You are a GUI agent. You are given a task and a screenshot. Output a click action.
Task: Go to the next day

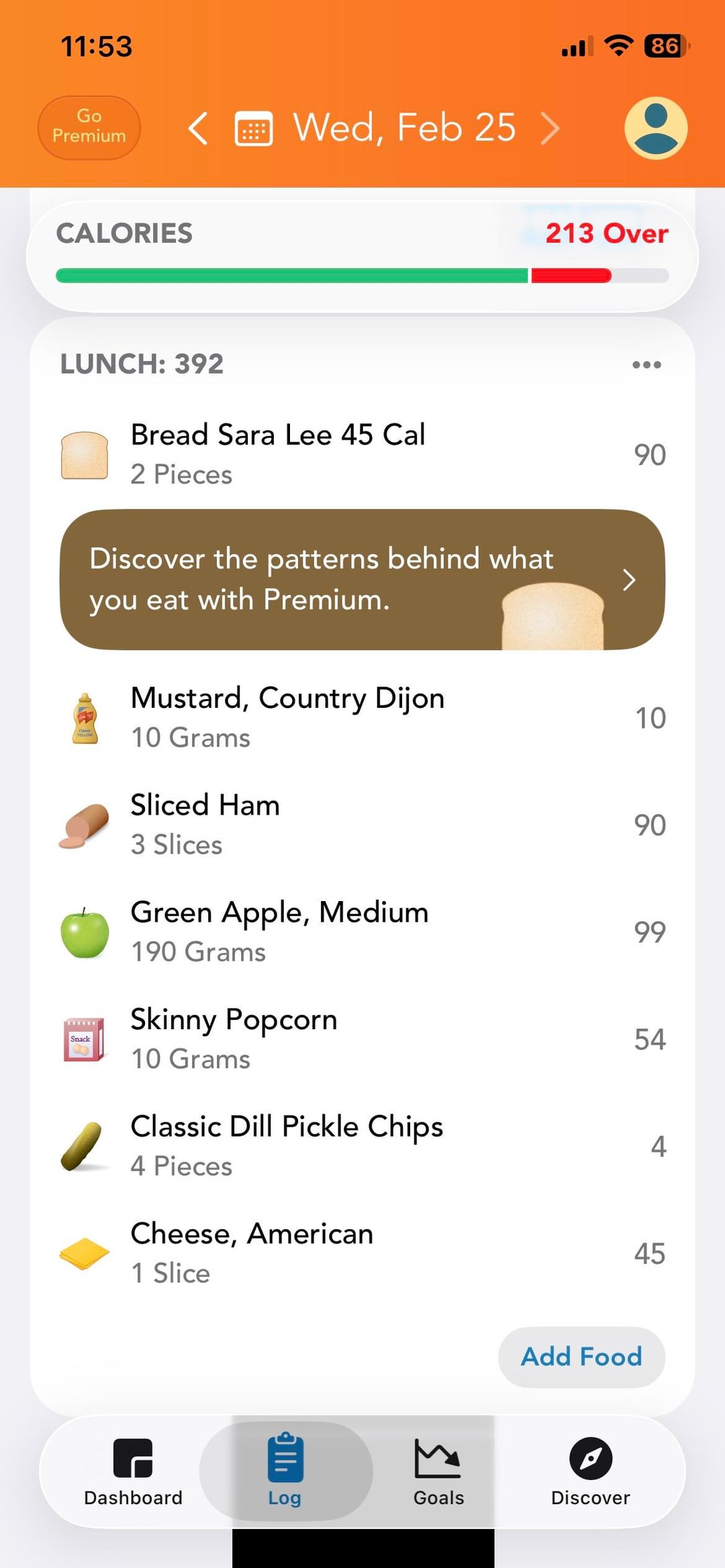[x=550, y=128]
